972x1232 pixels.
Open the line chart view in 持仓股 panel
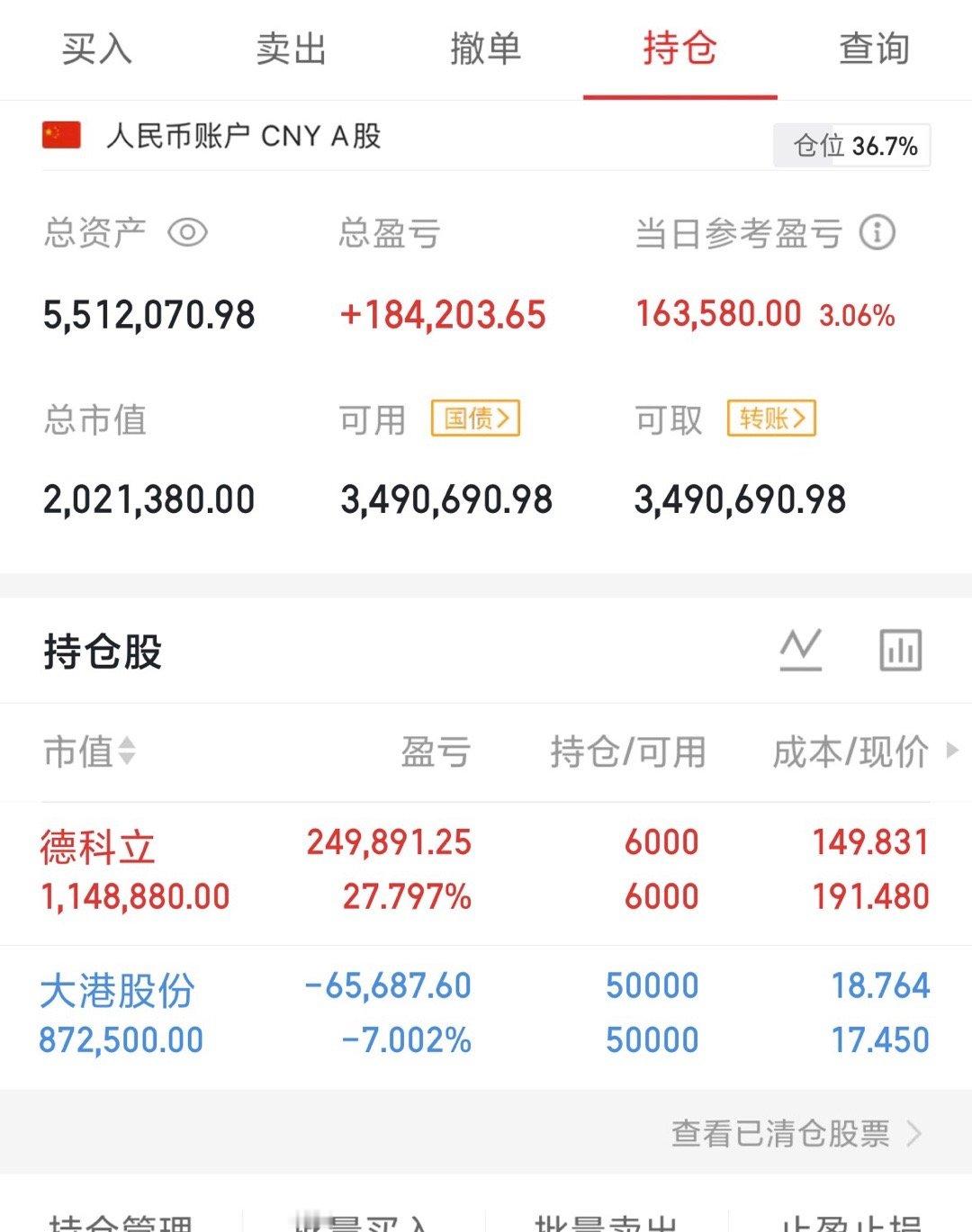click(802, 650)
